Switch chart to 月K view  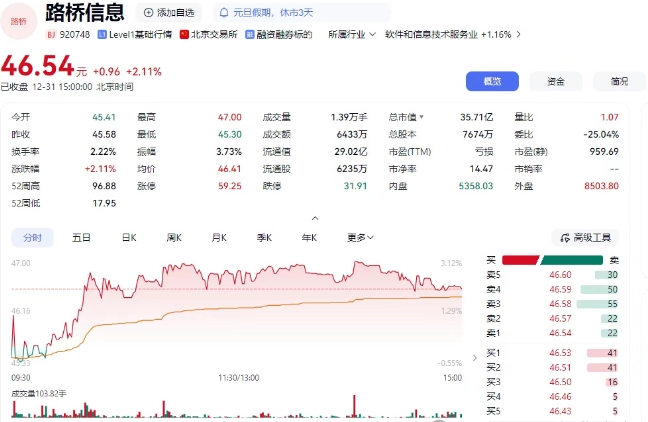[219, 238]
